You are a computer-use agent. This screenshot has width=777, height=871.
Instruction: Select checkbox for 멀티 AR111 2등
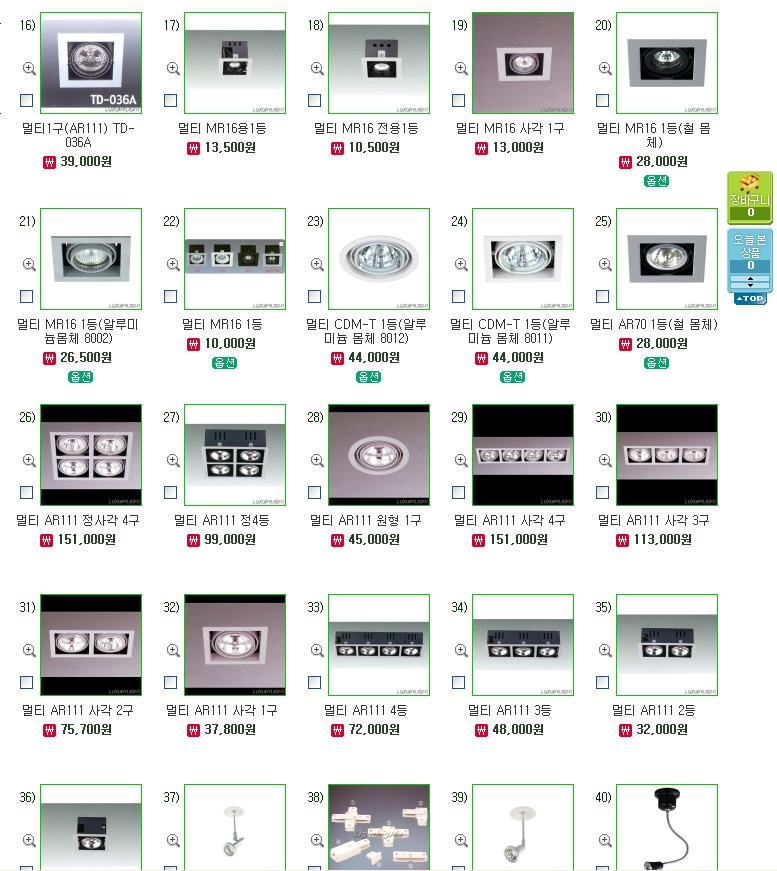click(602, 683)
